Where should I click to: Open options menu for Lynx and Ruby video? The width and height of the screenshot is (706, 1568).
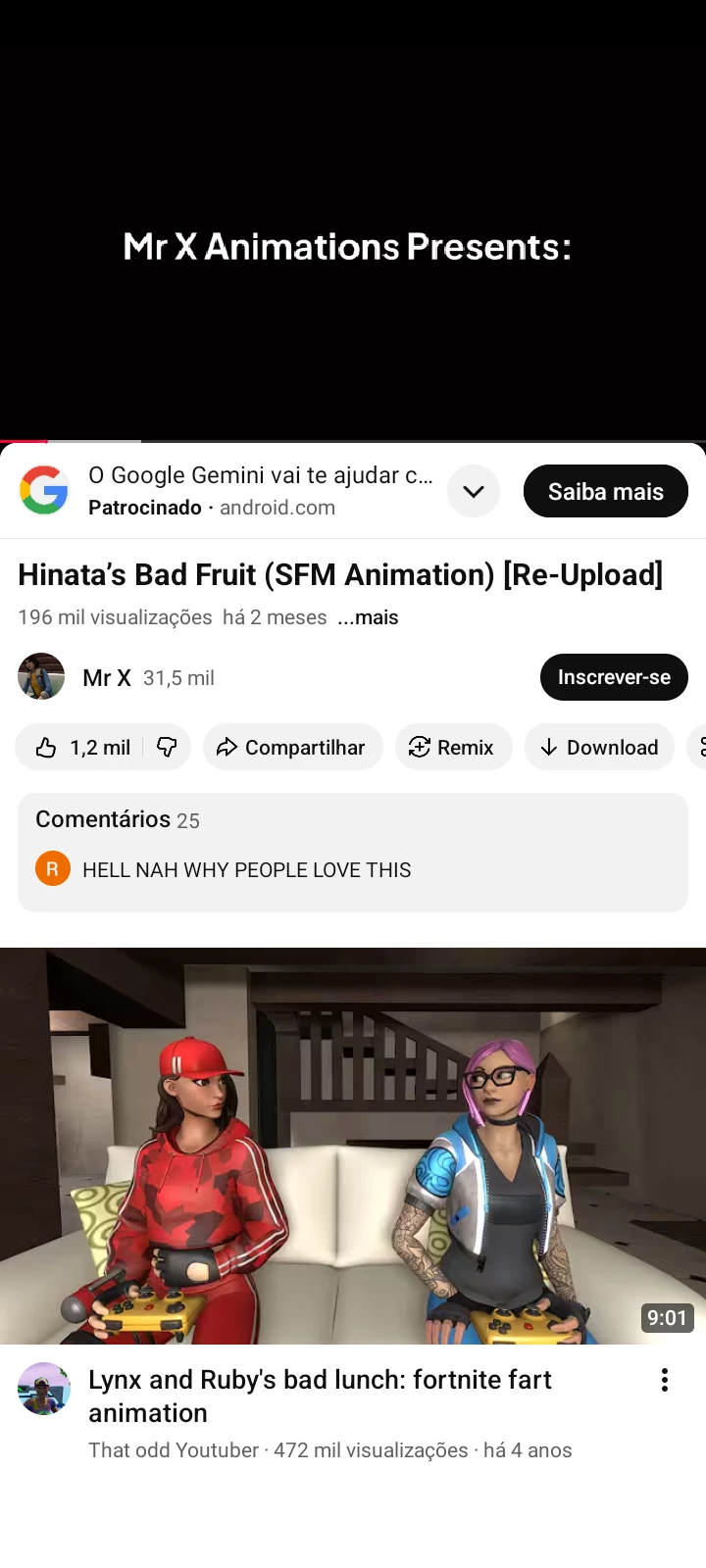pos(665,1380)
